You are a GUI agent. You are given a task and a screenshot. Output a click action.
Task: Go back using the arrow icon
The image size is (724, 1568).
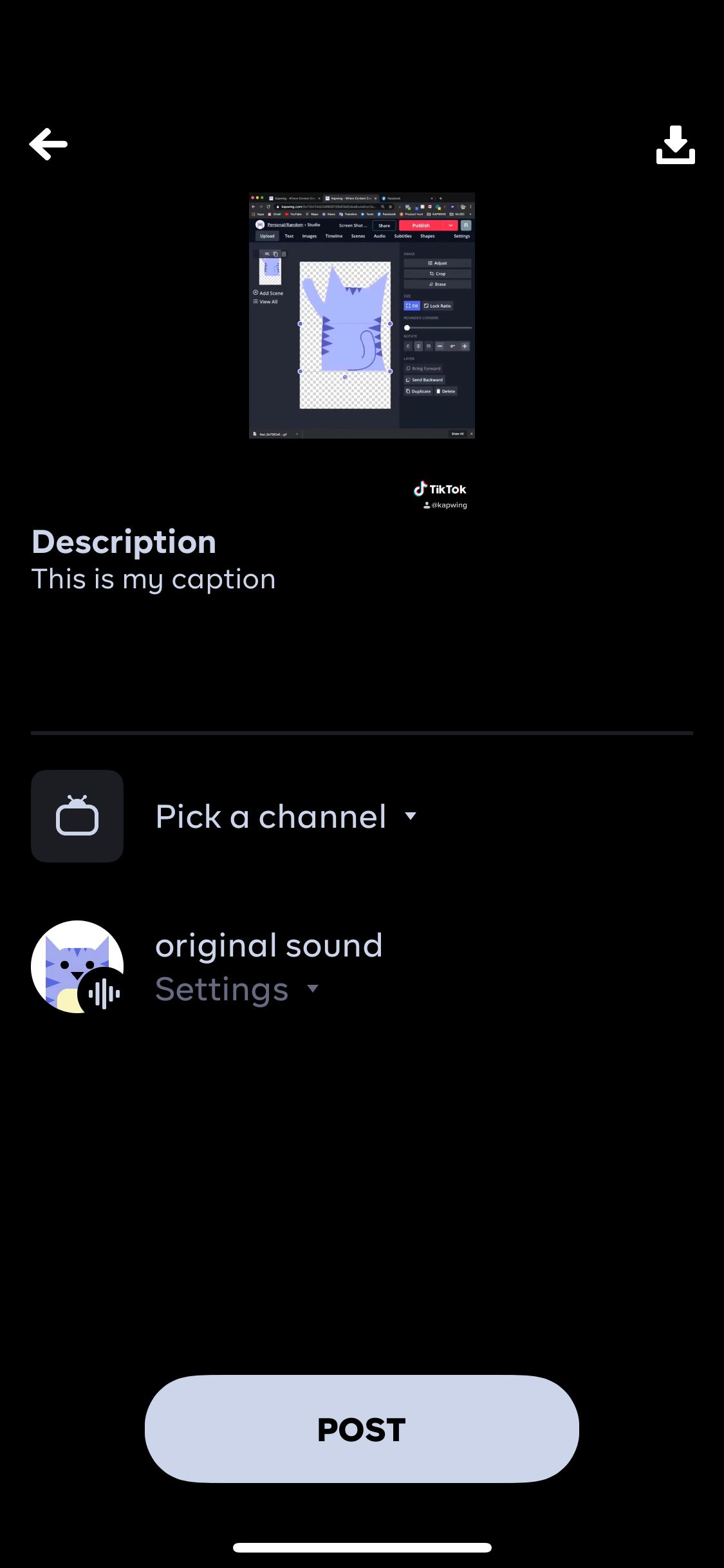click(x=48, y=144)
